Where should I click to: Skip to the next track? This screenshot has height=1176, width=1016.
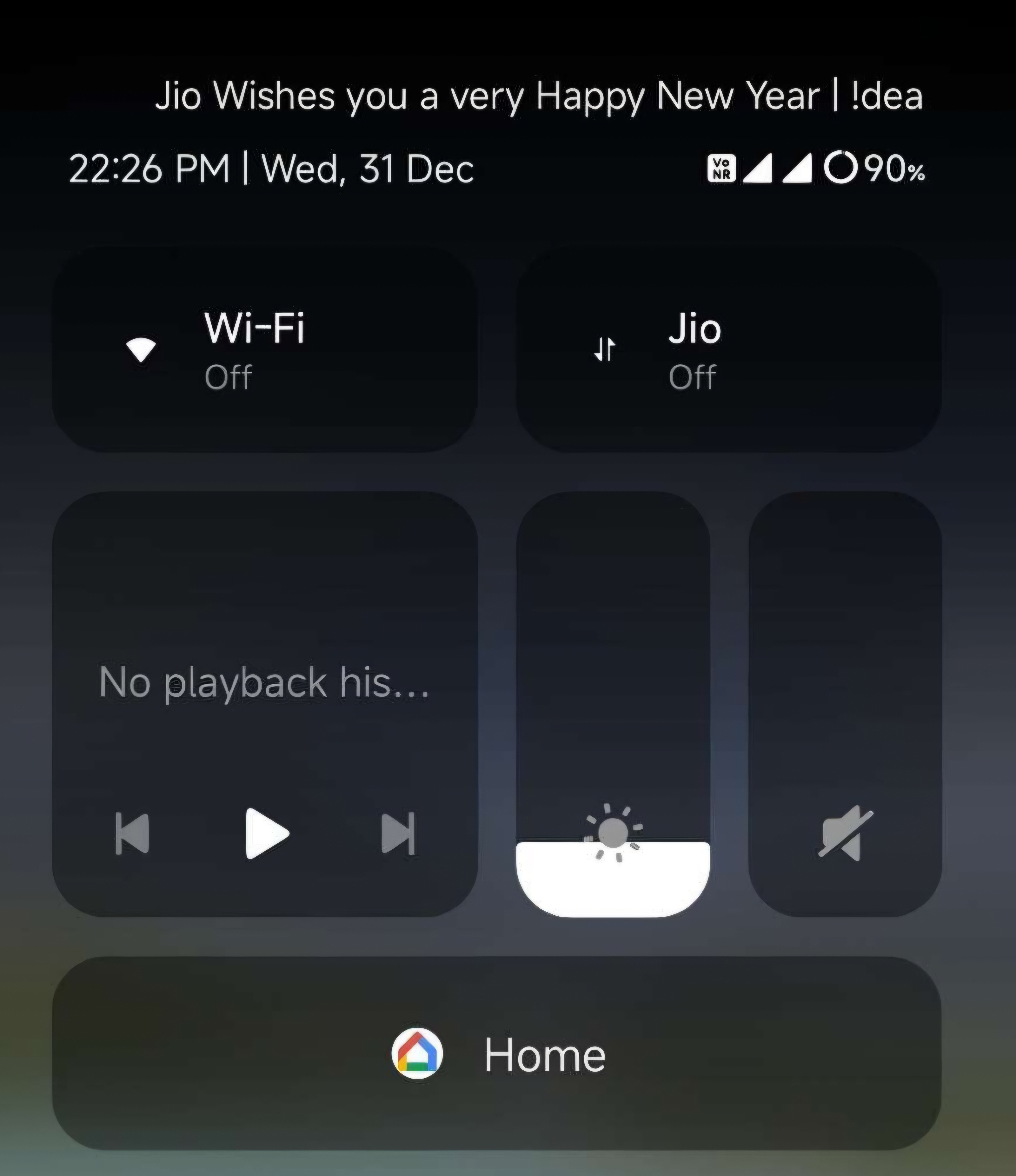(399, 833)
